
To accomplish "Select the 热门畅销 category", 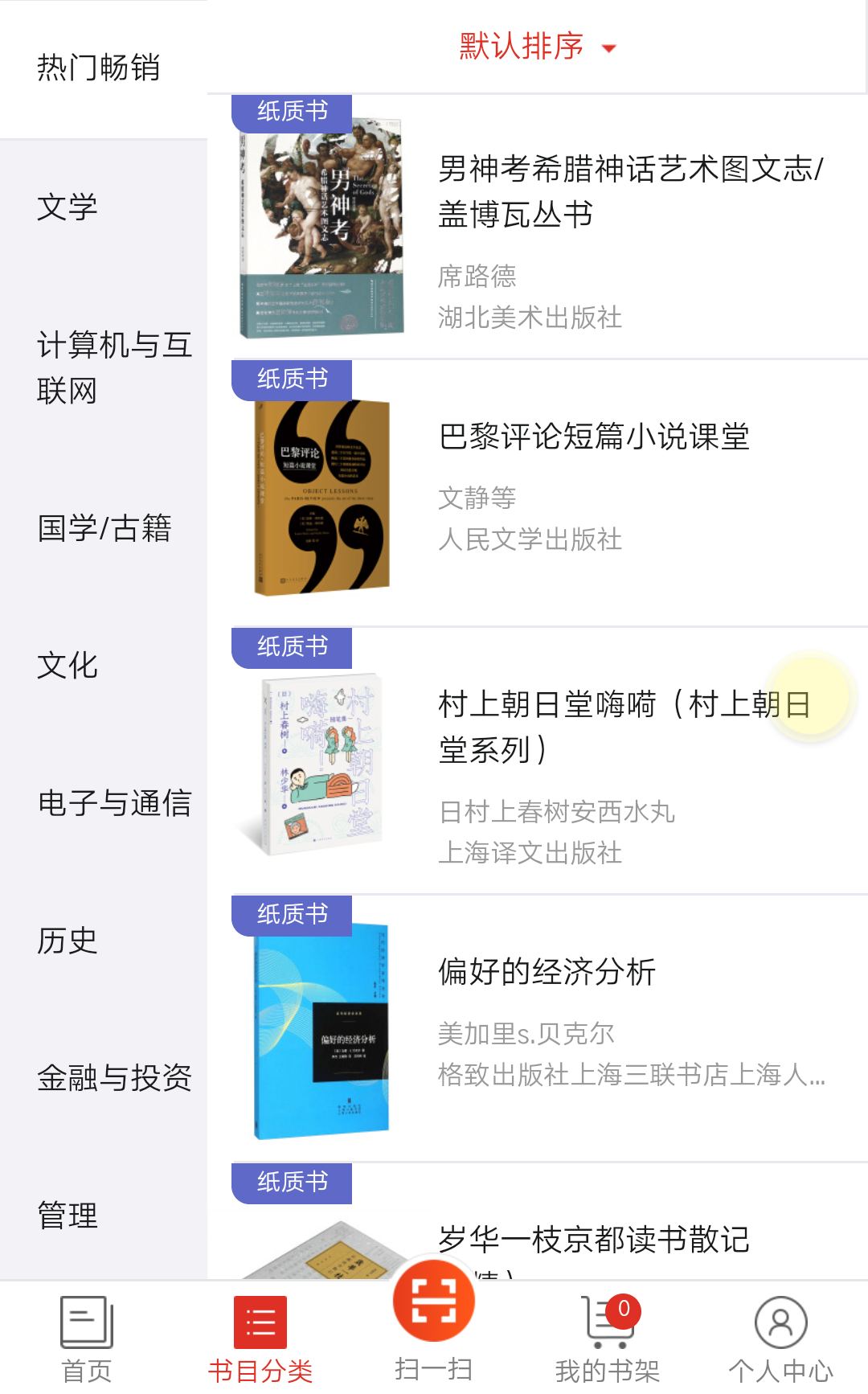I will (104, 69).
